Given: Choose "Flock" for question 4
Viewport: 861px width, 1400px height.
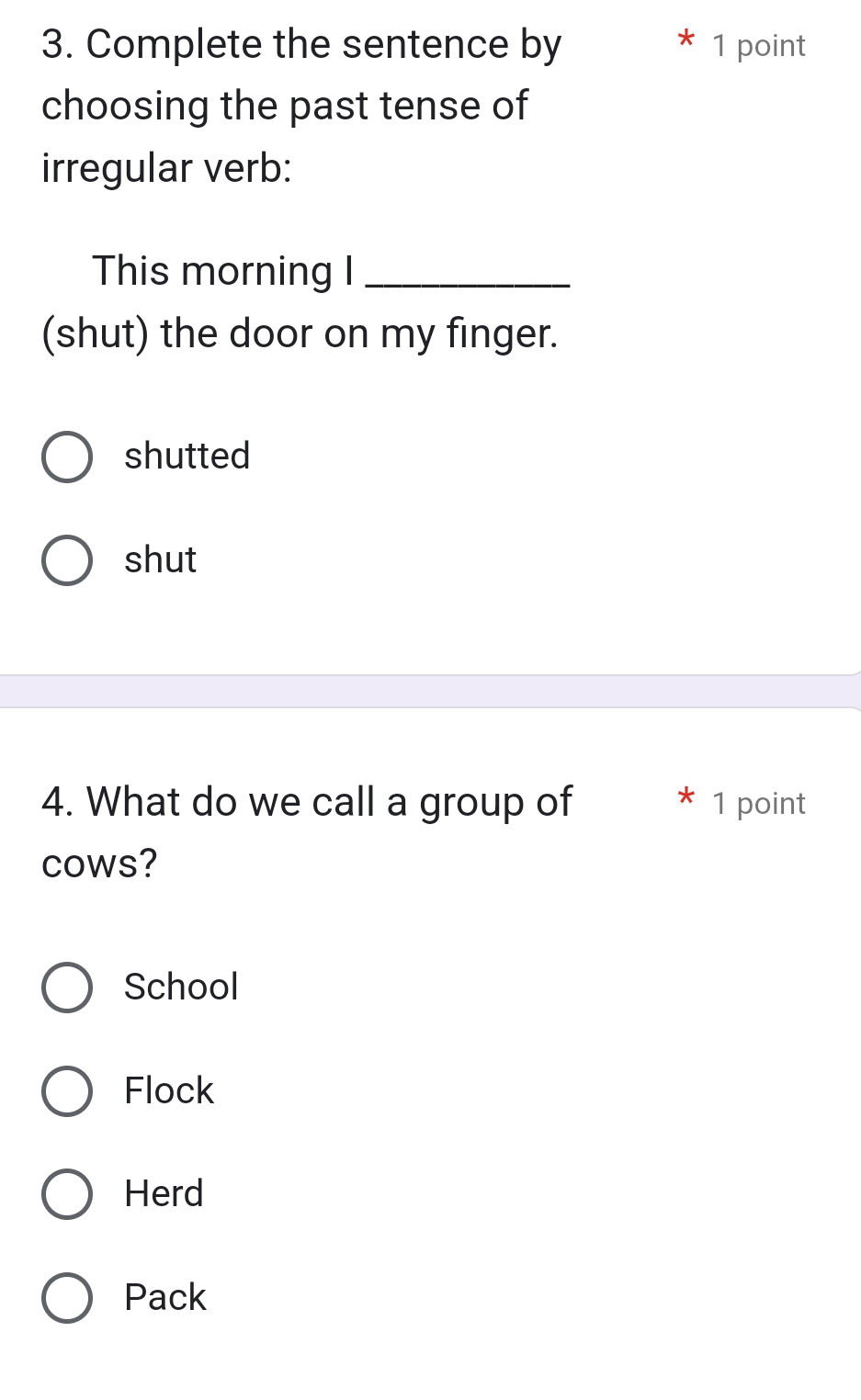Looking at the screenshot, I should point(66,1091).
